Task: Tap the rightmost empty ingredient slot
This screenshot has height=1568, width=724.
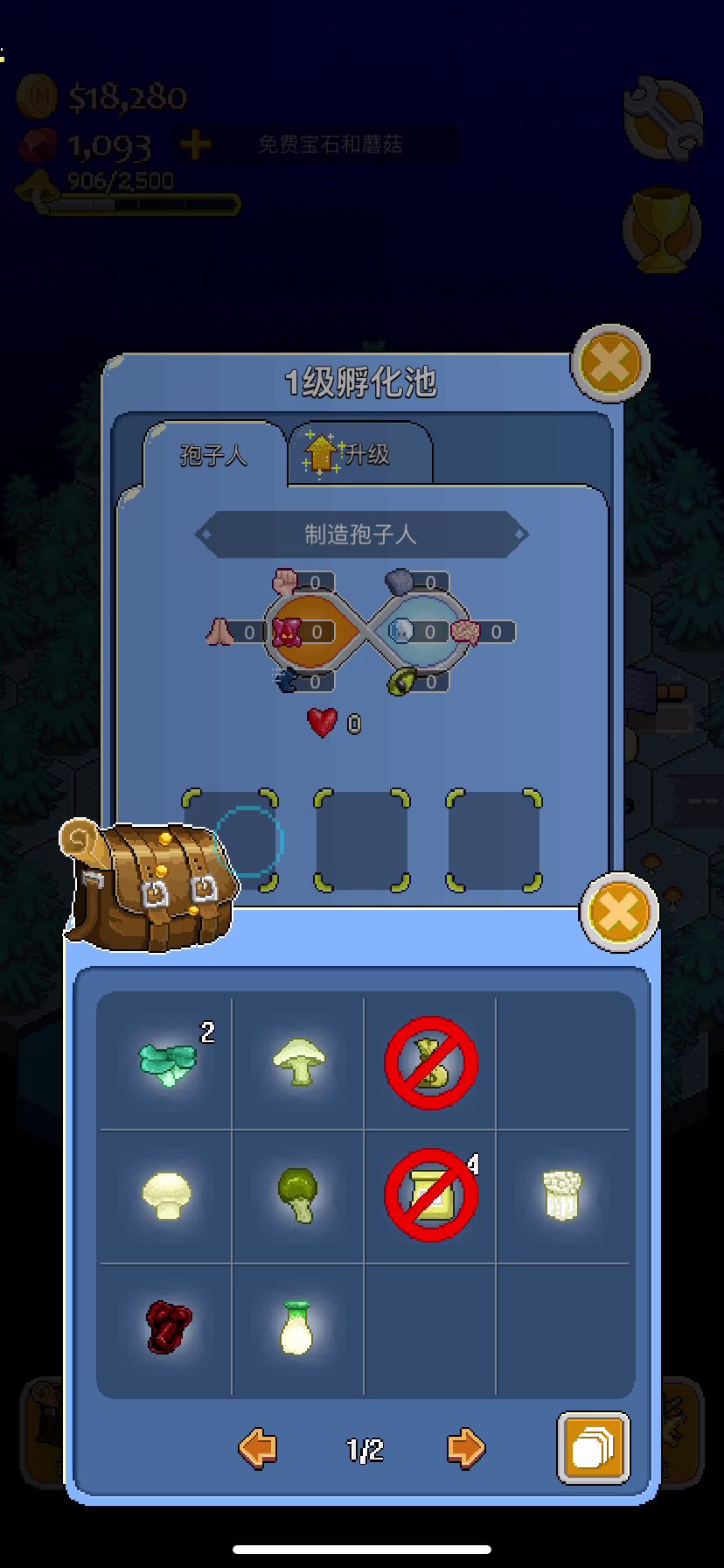Action: point(494,840)
